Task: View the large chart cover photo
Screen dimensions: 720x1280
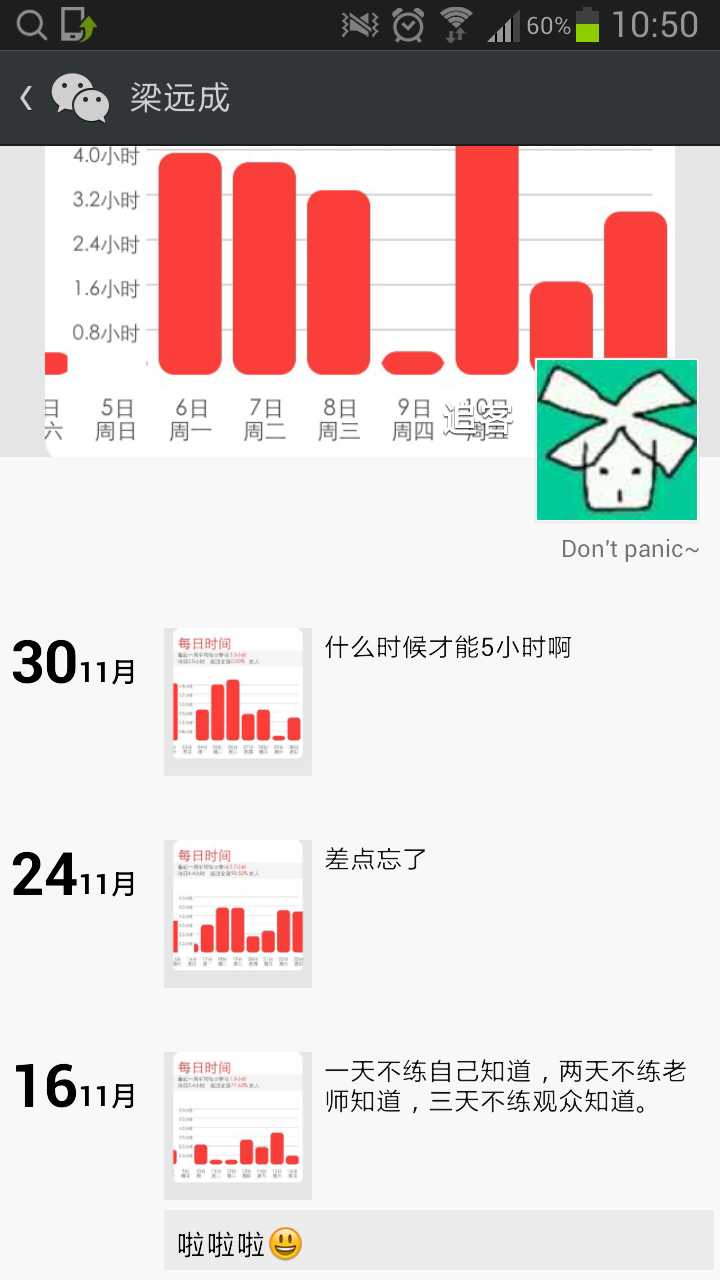Action: (x=300, y=290)
